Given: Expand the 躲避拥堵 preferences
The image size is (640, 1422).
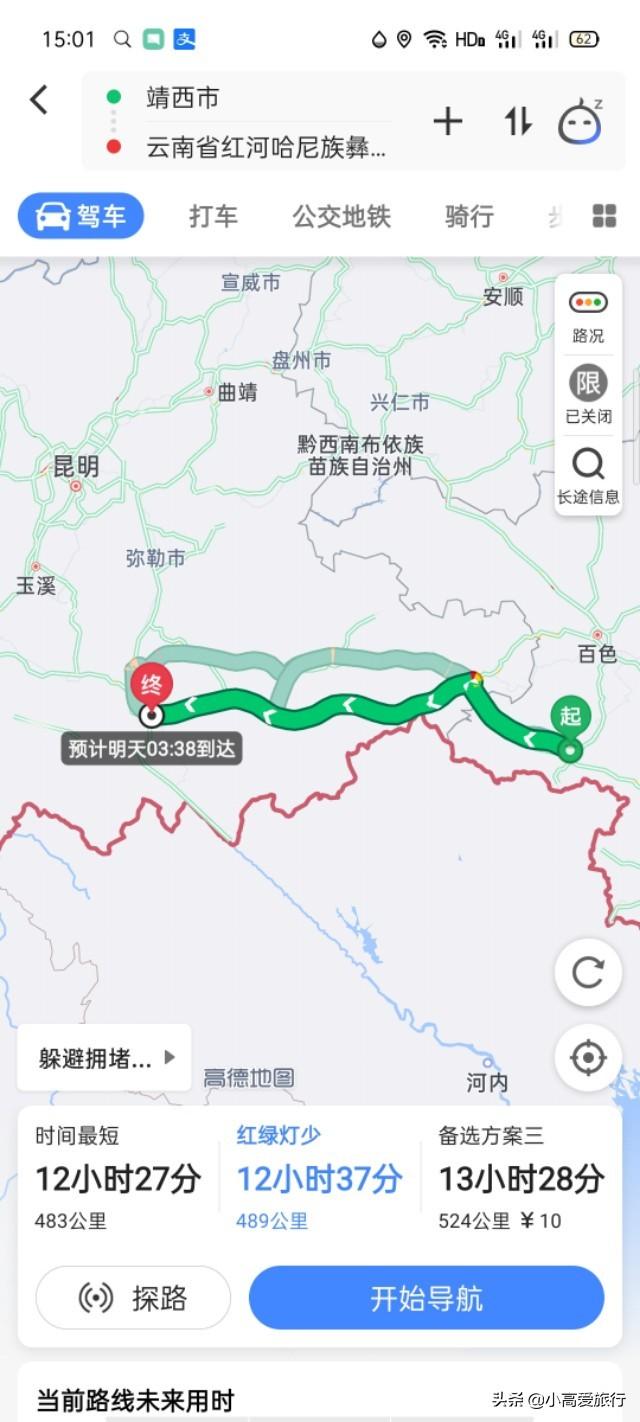Looking at the screenshot, I should pos(104,1058).
